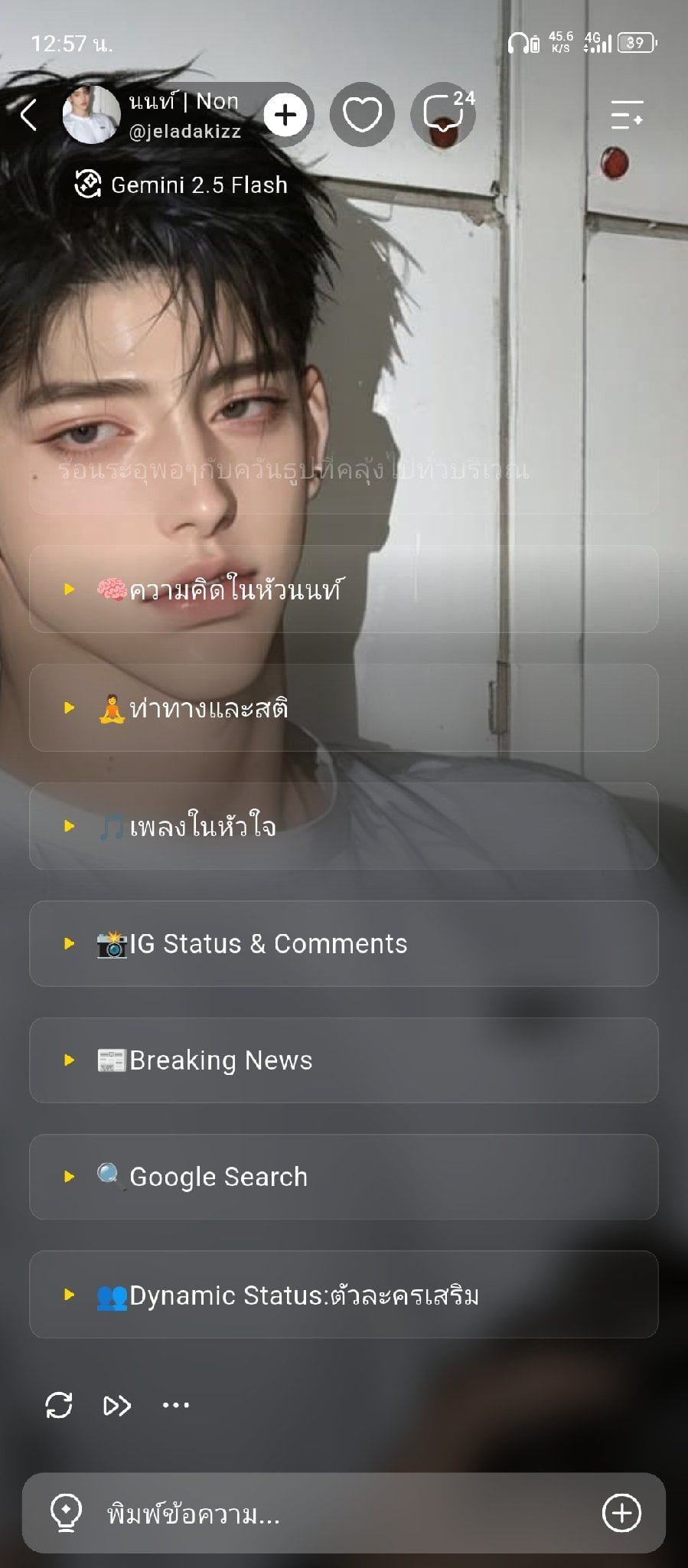Image resolution: width=688 pixels, height=1568 pixels.
Task: Open Non's profile avatar
Action: click(x=91, y=115)
